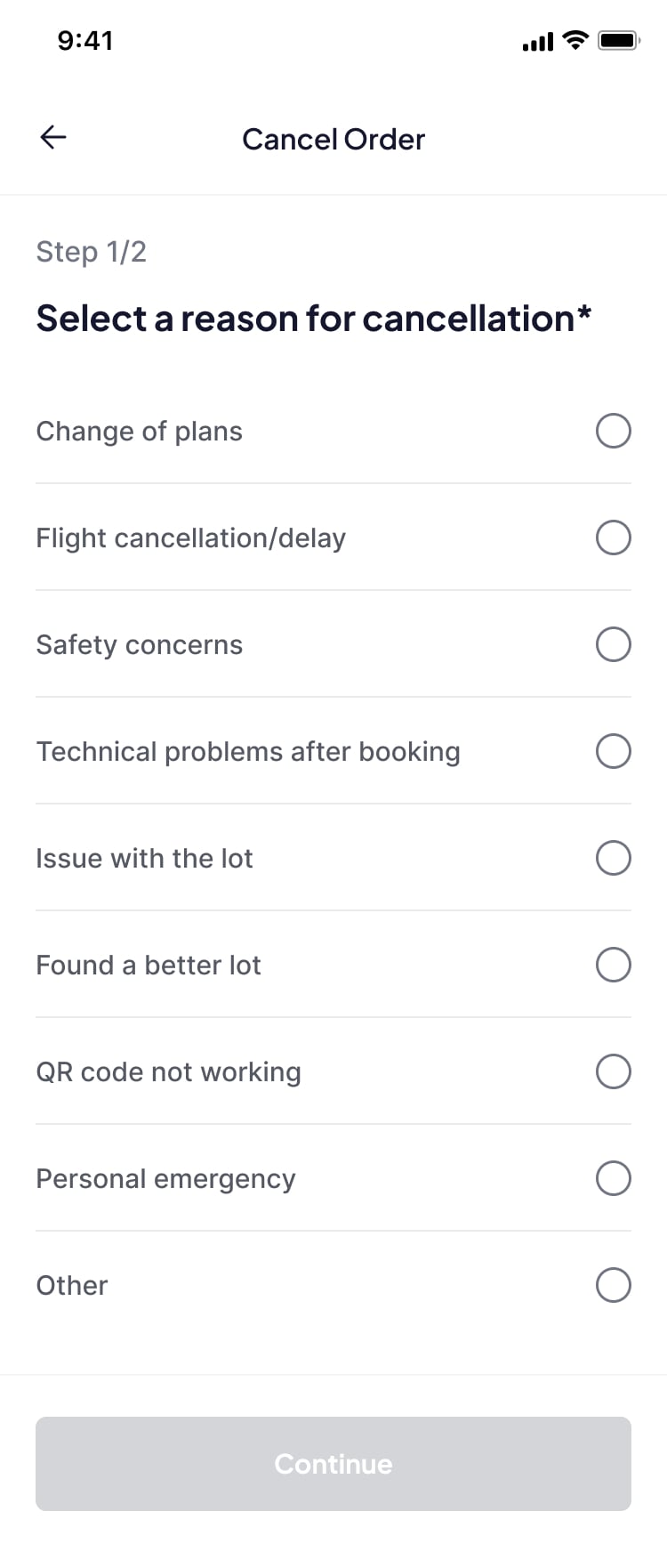
Task: Tap the 'Cancel Order' title
Action: (333, 139)
